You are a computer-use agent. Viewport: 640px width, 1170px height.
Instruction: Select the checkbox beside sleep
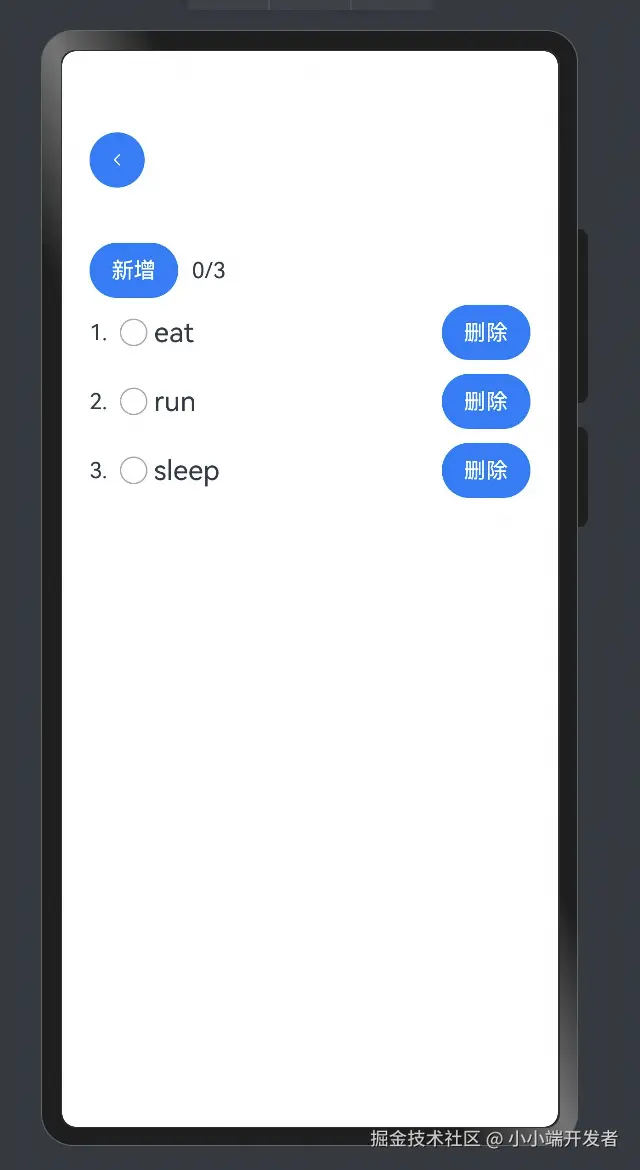(x=133, y=470)
